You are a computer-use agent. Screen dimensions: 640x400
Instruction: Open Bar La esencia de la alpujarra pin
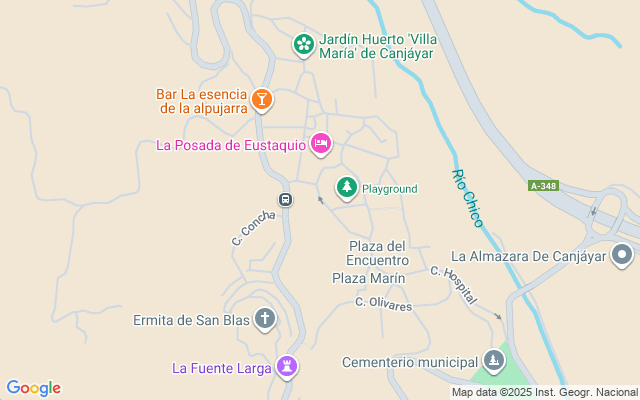(x=261, y=99)
